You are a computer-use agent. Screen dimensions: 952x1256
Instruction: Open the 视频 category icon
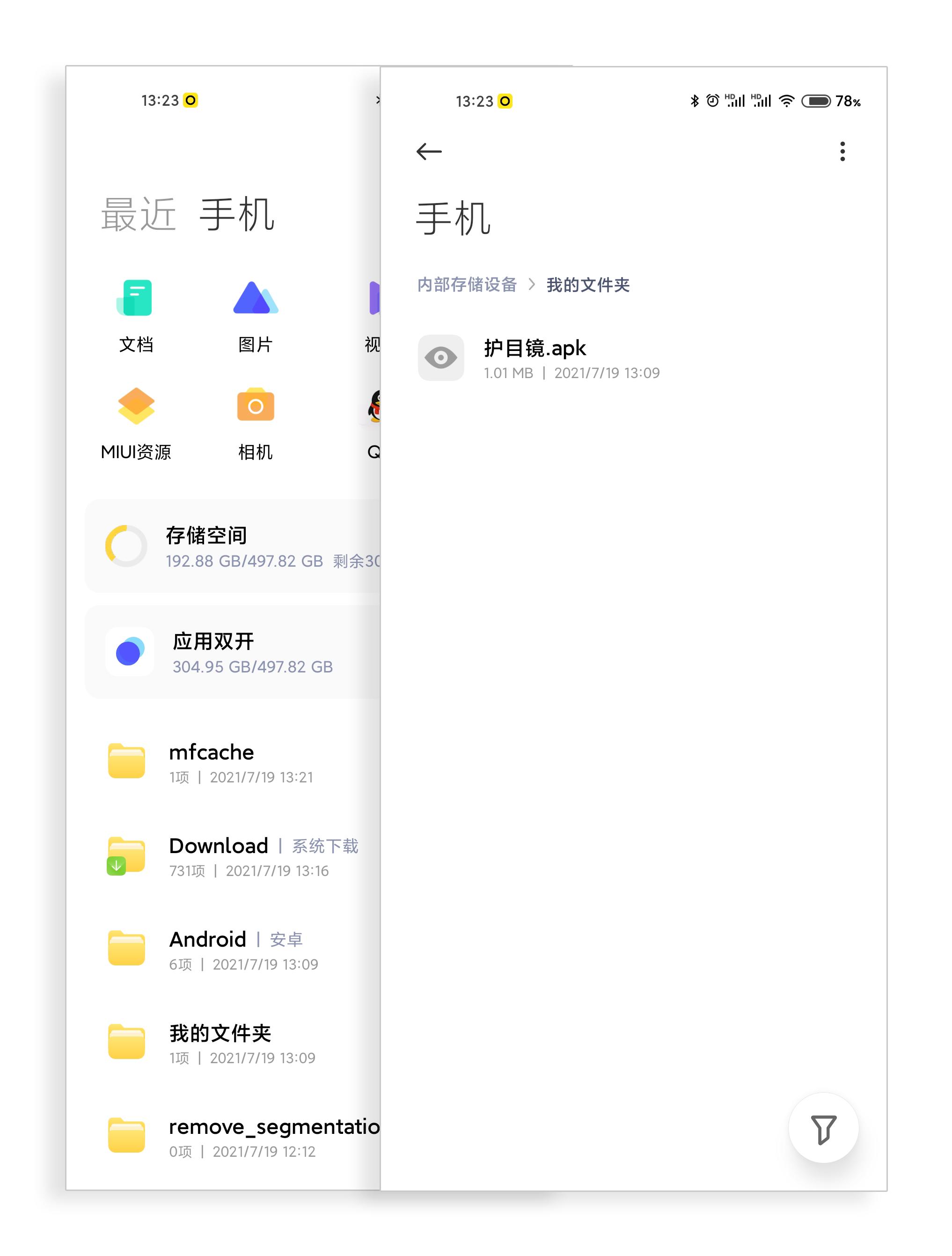[x=375, y=298]
